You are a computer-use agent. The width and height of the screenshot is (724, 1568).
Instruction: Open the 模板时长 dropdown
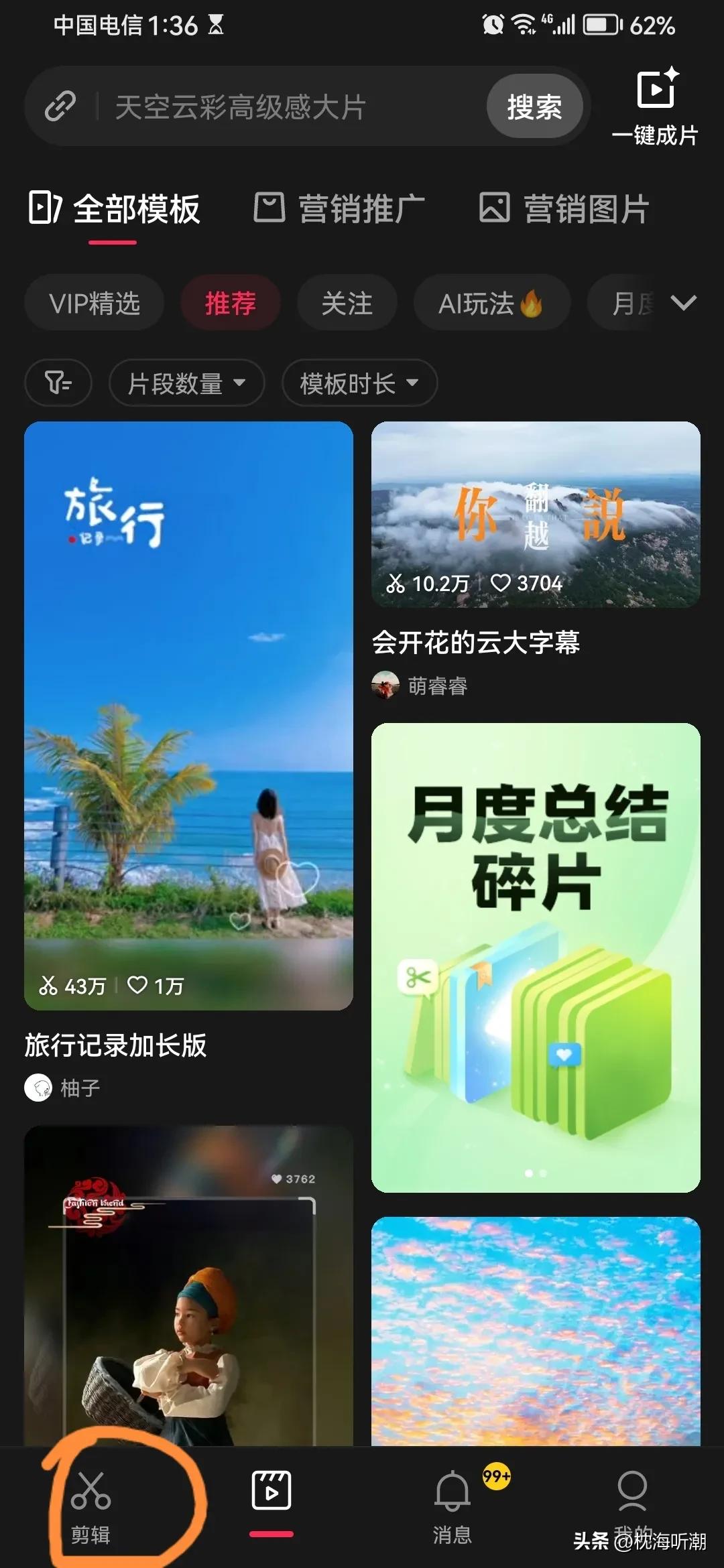359,383
